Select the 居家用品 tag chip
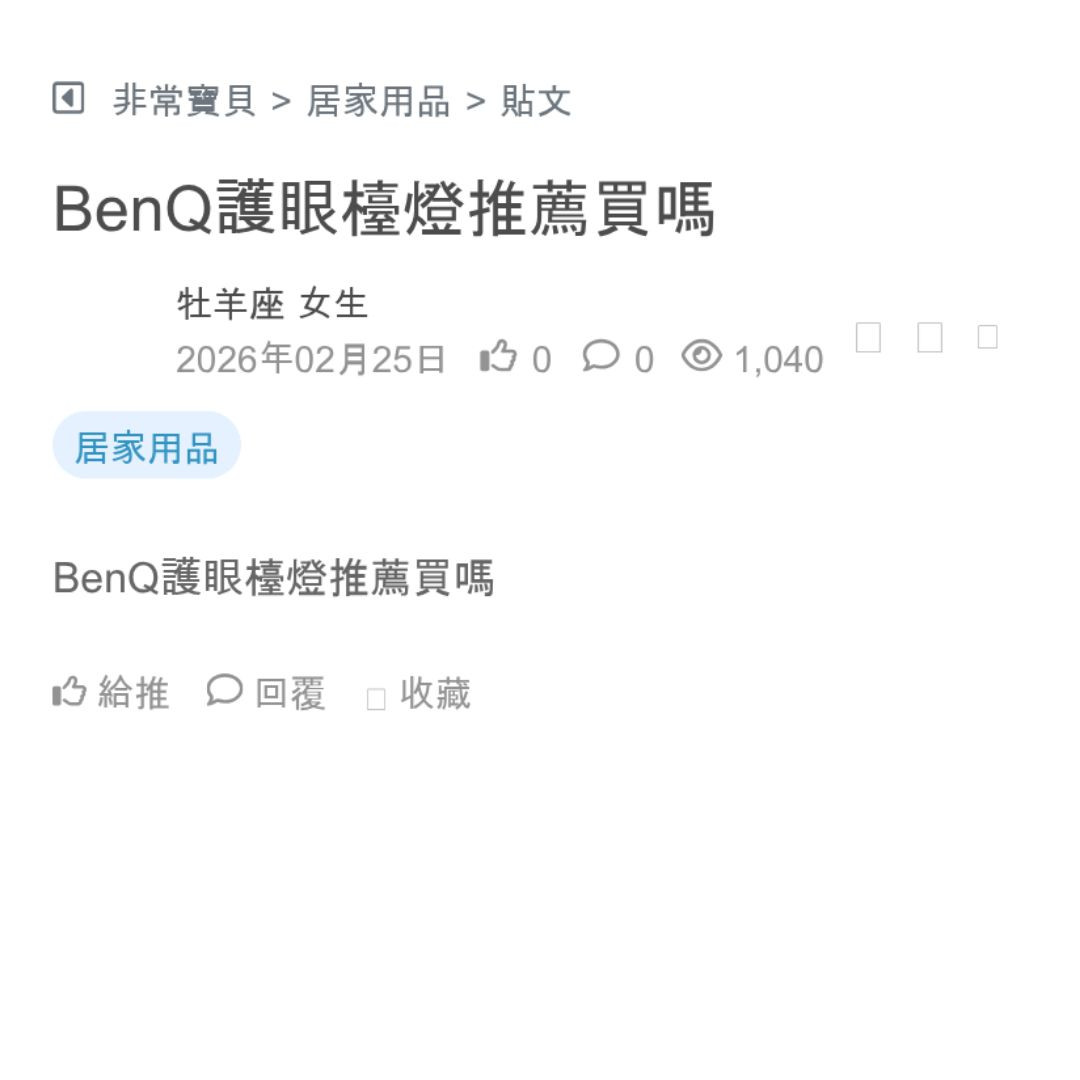The height and width of the screenshot is (1080, 1080). point(146,446)
